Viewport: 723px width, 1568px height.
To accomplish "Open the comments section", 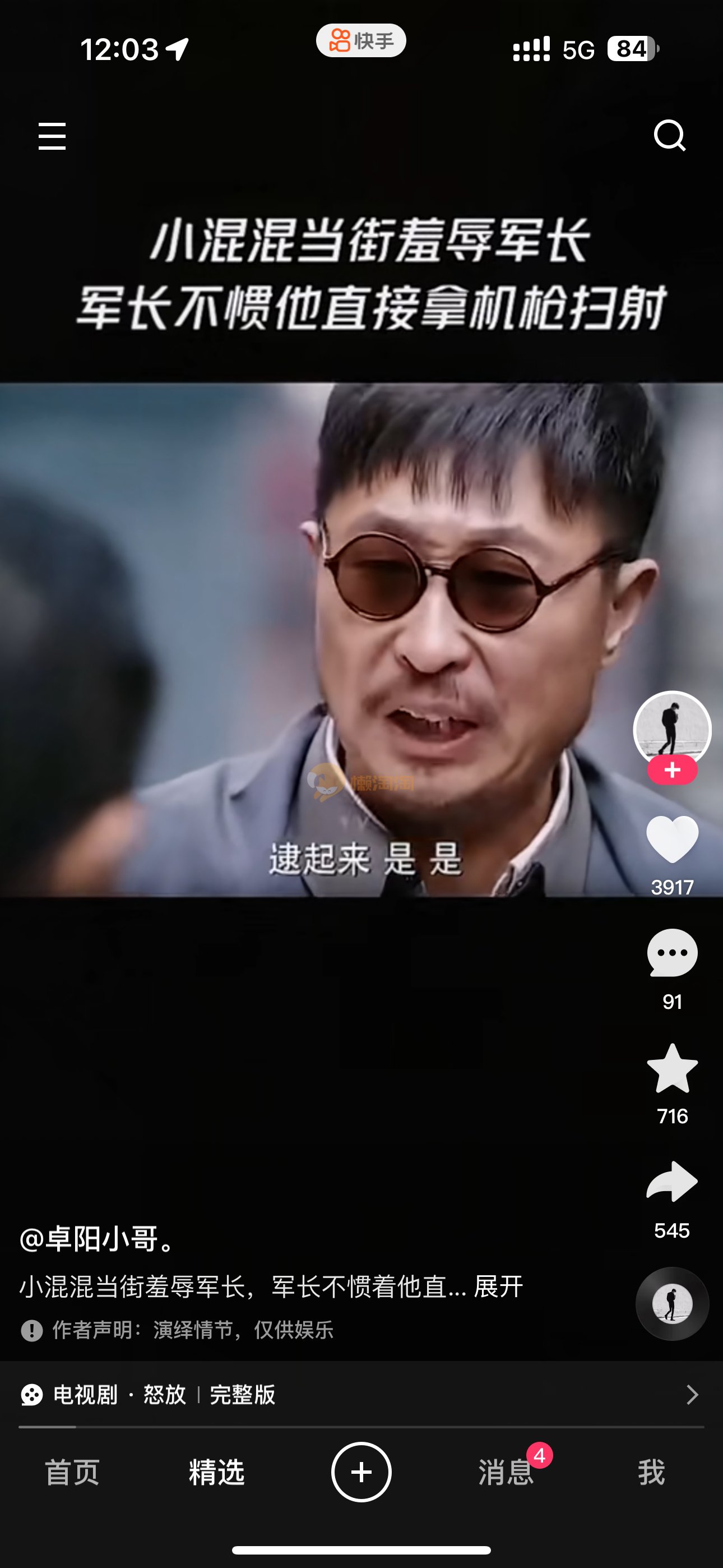I will pos(672,953).
